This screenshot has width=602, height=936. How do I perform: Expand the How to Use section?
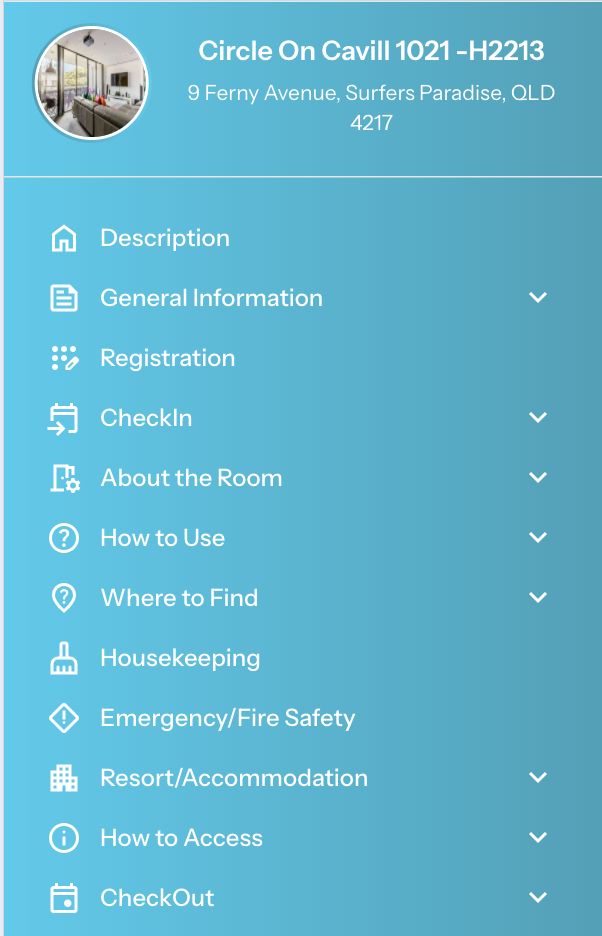[x=538, y=538]
